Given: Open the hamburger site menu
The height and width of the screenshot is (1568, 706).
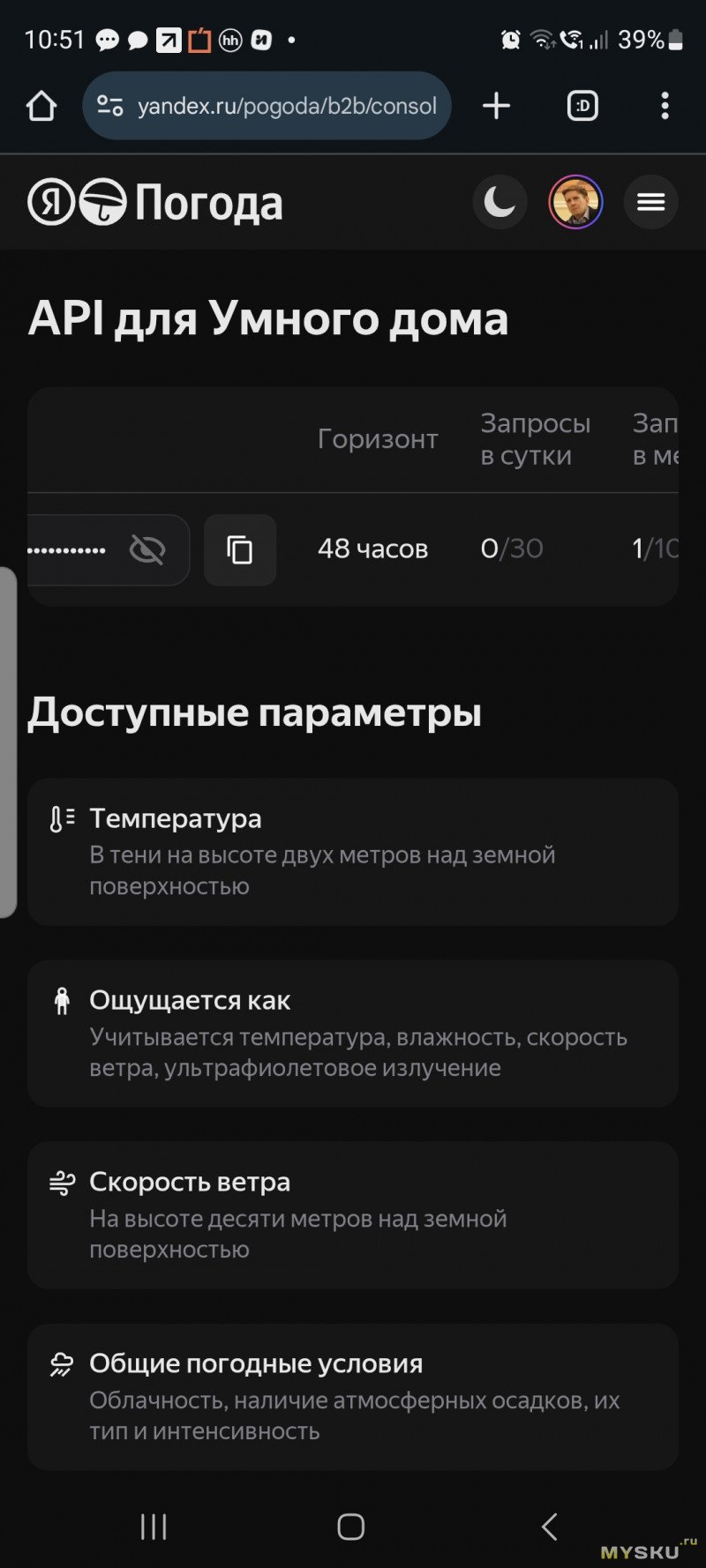Looking at the screenshot, I should click(x=651, y=203).
